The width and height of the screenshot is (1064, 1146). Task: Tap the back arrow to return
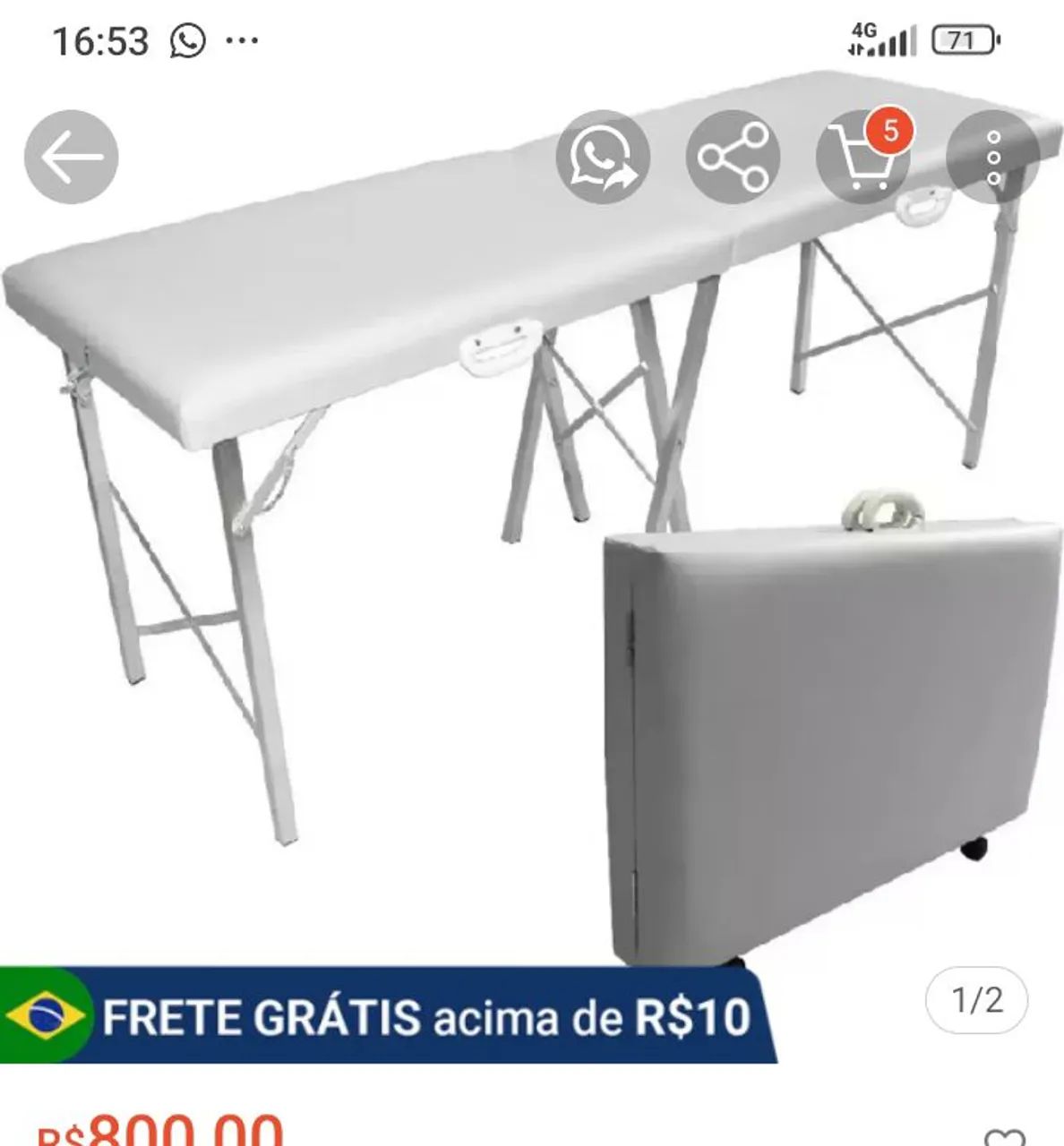(x=71, y=156)
